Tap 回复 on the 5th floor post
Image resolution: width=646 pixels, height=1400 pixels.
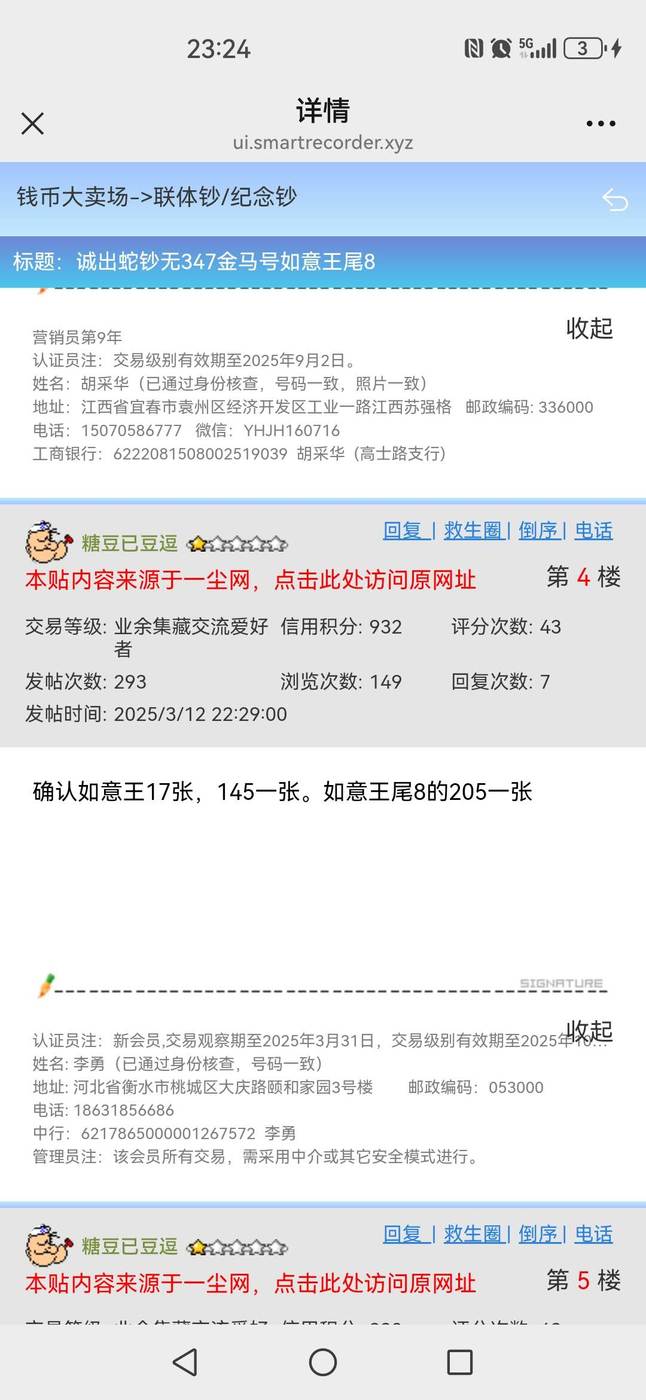[407, 1234]
